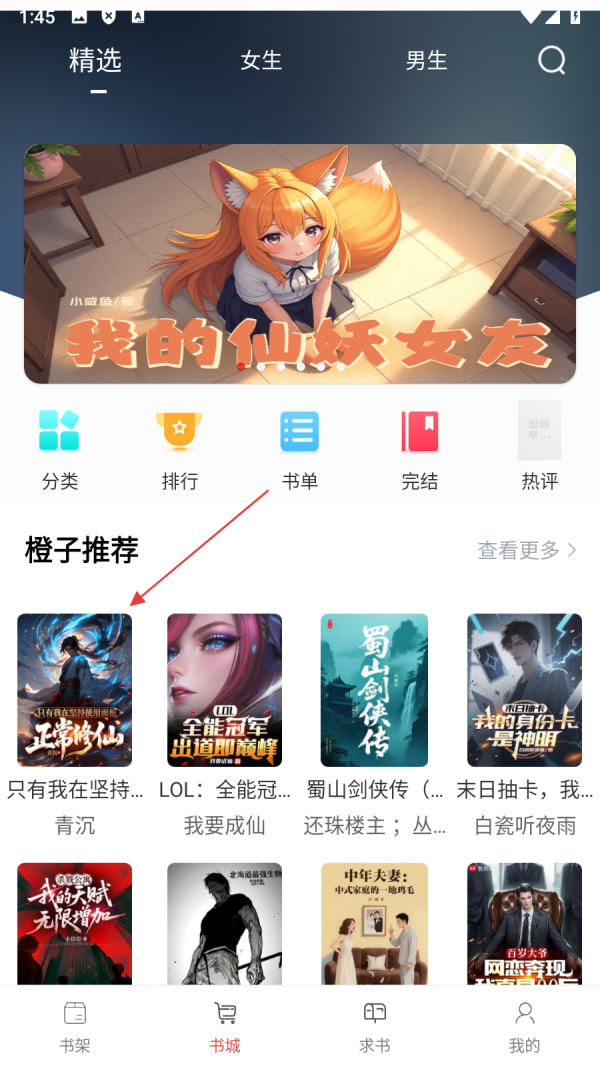Open the book 只有我在坚持 by 青沉

(75, 690)
